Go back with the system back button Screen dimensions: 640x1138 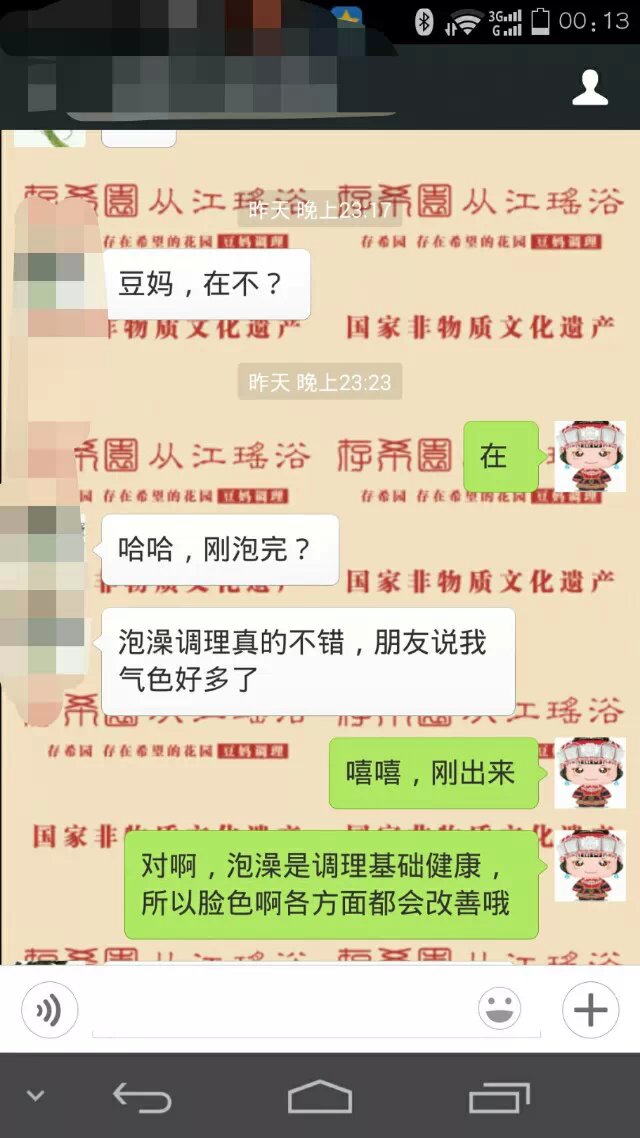pos(141,1097)
